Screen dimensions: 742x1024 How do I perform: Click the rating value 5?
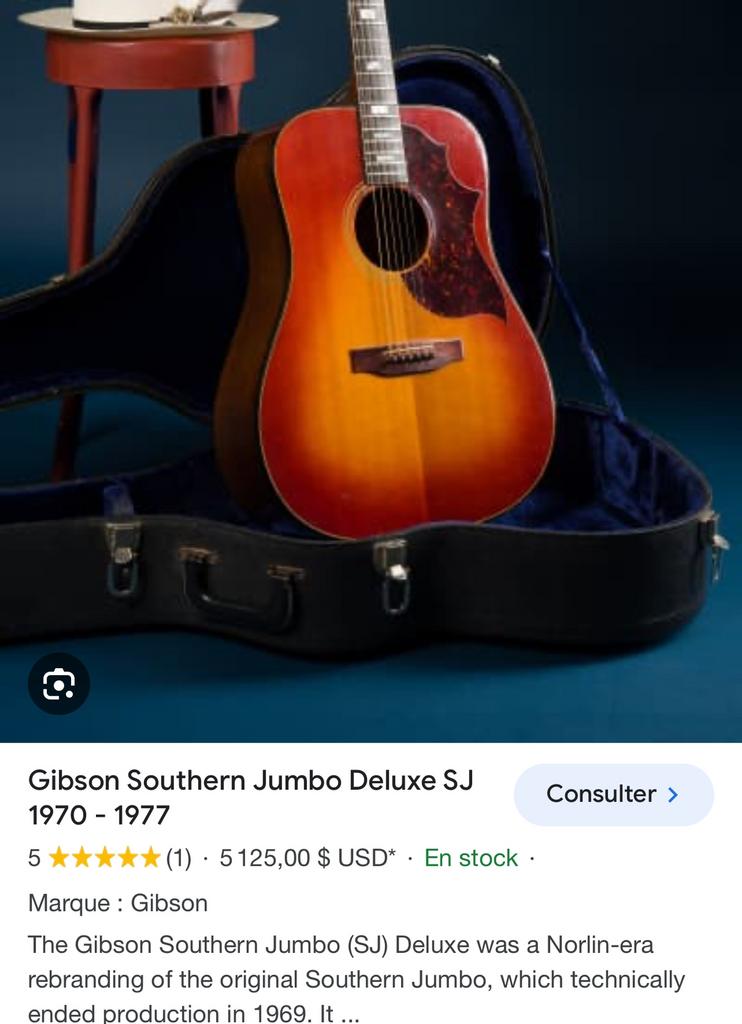click(x=34, y=858)
